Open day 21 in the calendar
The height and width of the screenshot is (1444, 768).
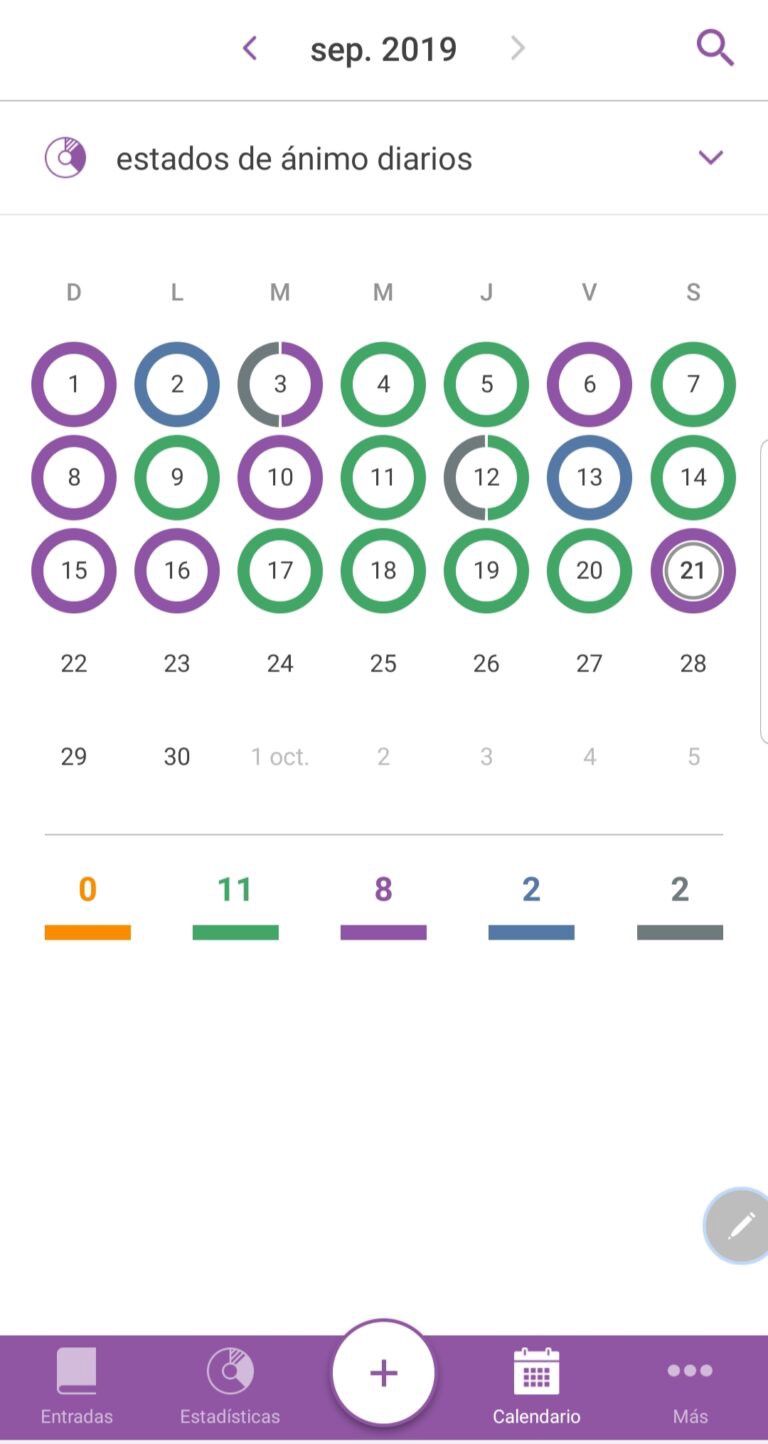693,570
